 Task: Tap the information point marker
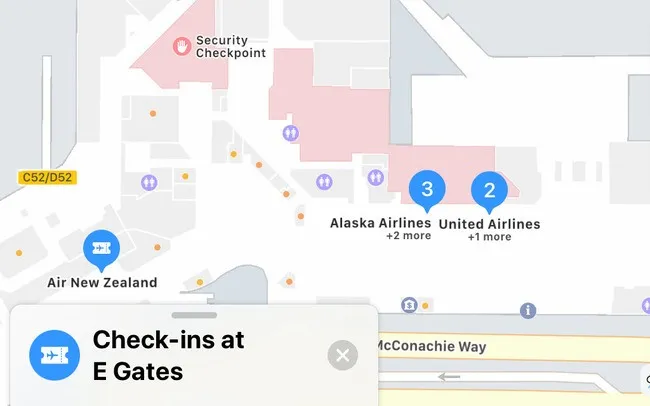click(x=529, y=310)
